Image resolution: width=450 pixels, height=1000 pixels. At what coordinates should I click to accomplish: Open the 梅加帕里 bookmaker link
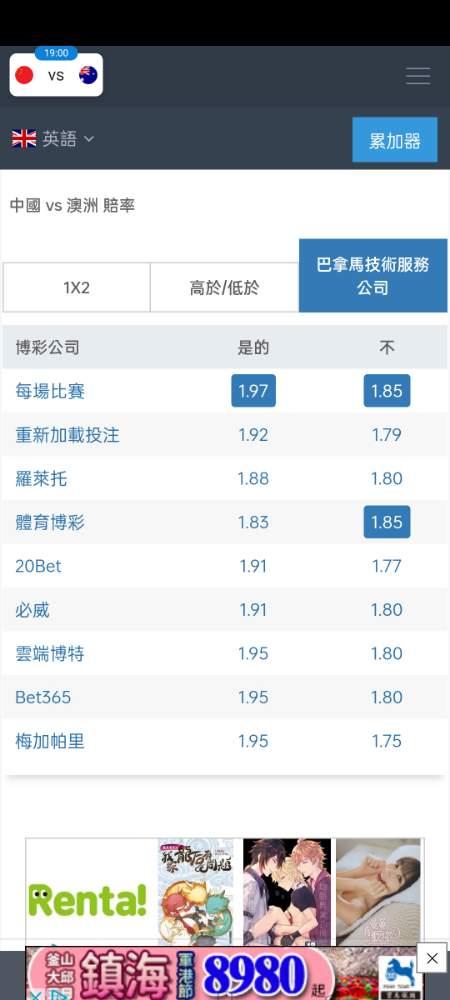pyautogui.click(x=50, y=741)
